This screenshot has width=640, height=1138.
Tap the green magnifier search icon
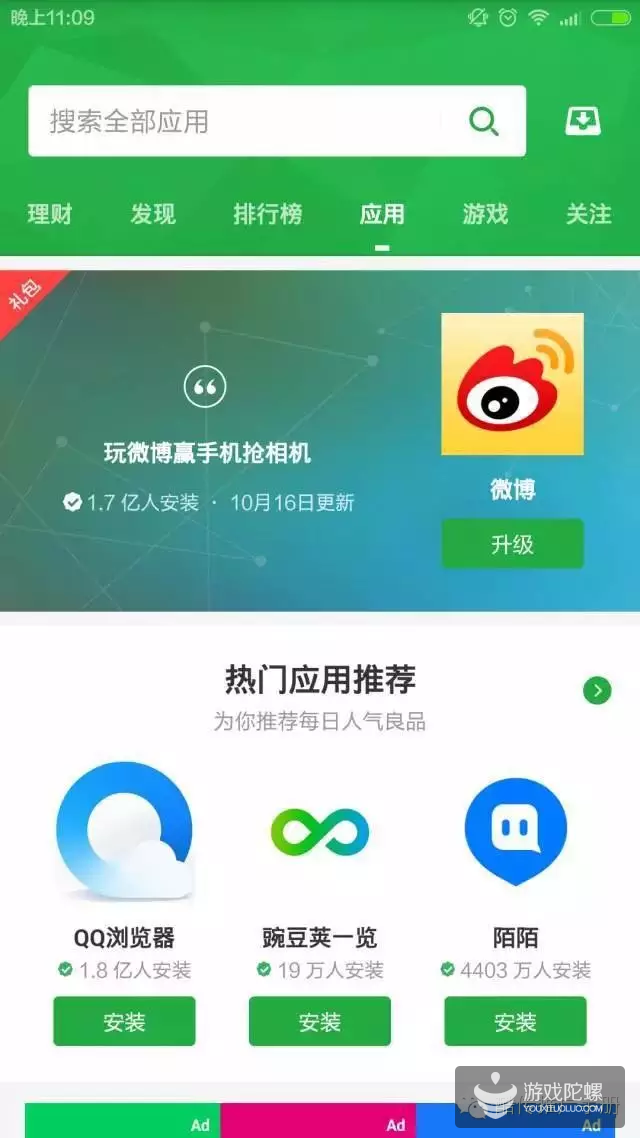coord(484,122)
